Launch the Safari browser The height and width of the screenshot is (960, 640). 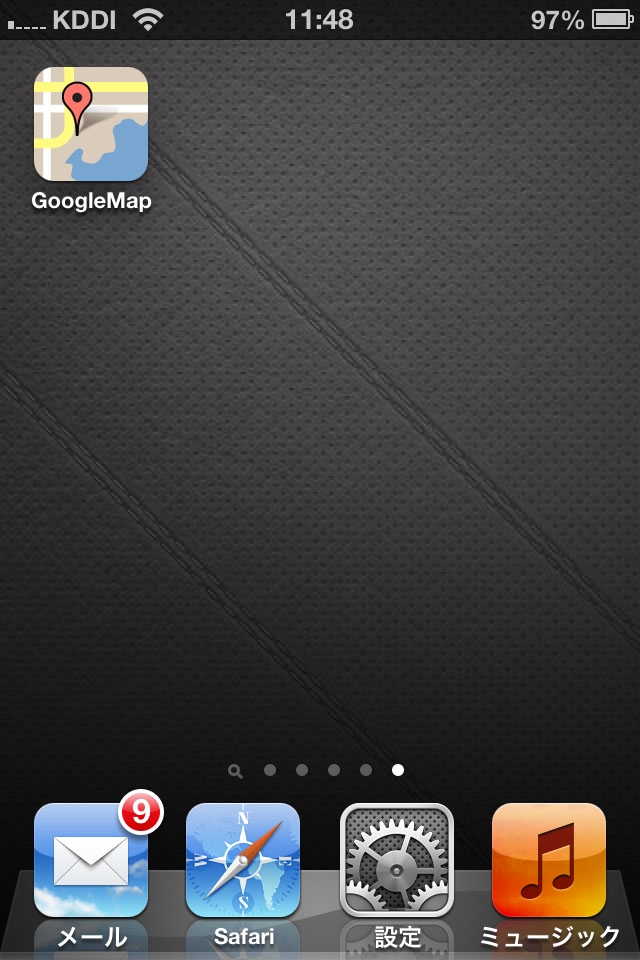[x=243, y=860]
